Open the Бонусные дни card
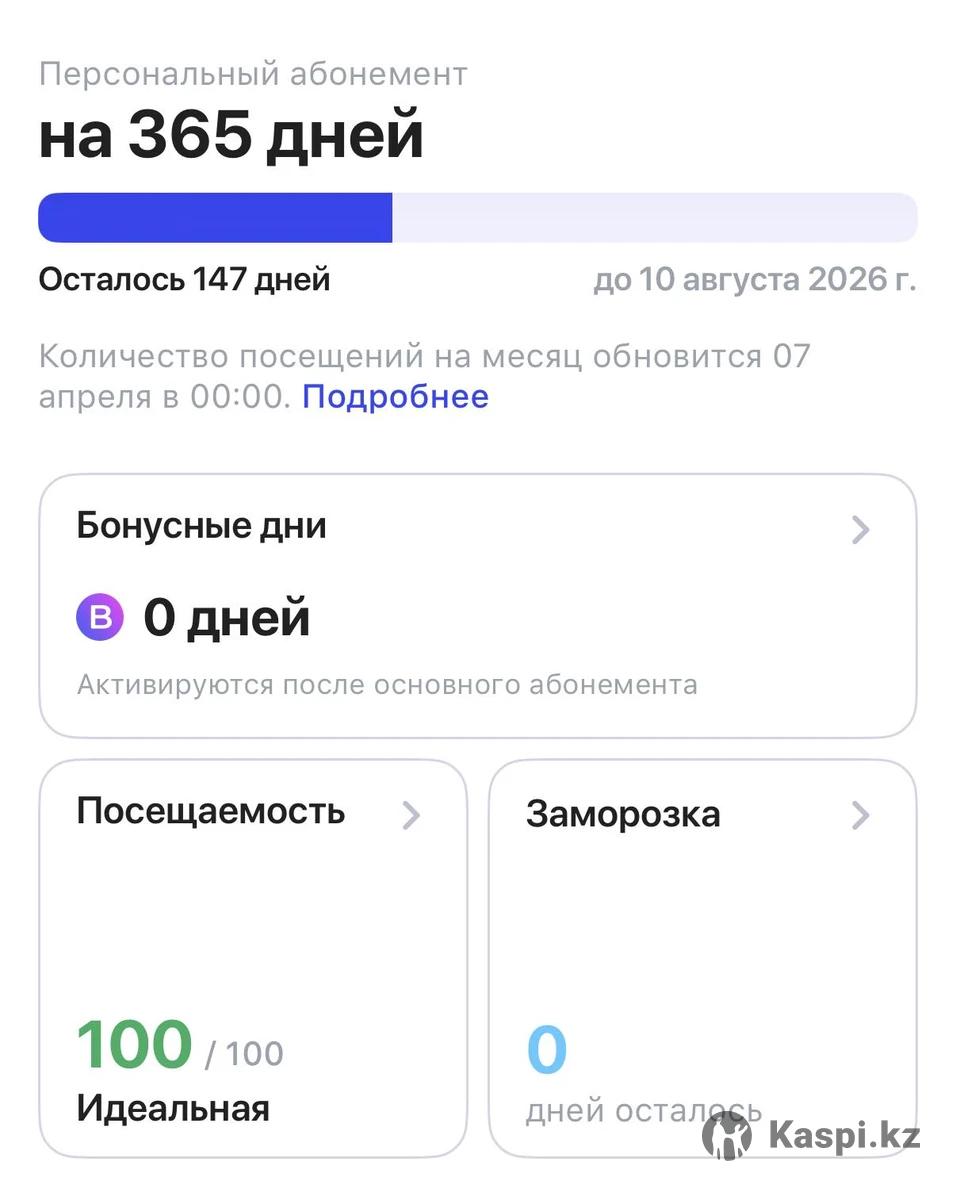 [x=477, y=605]
